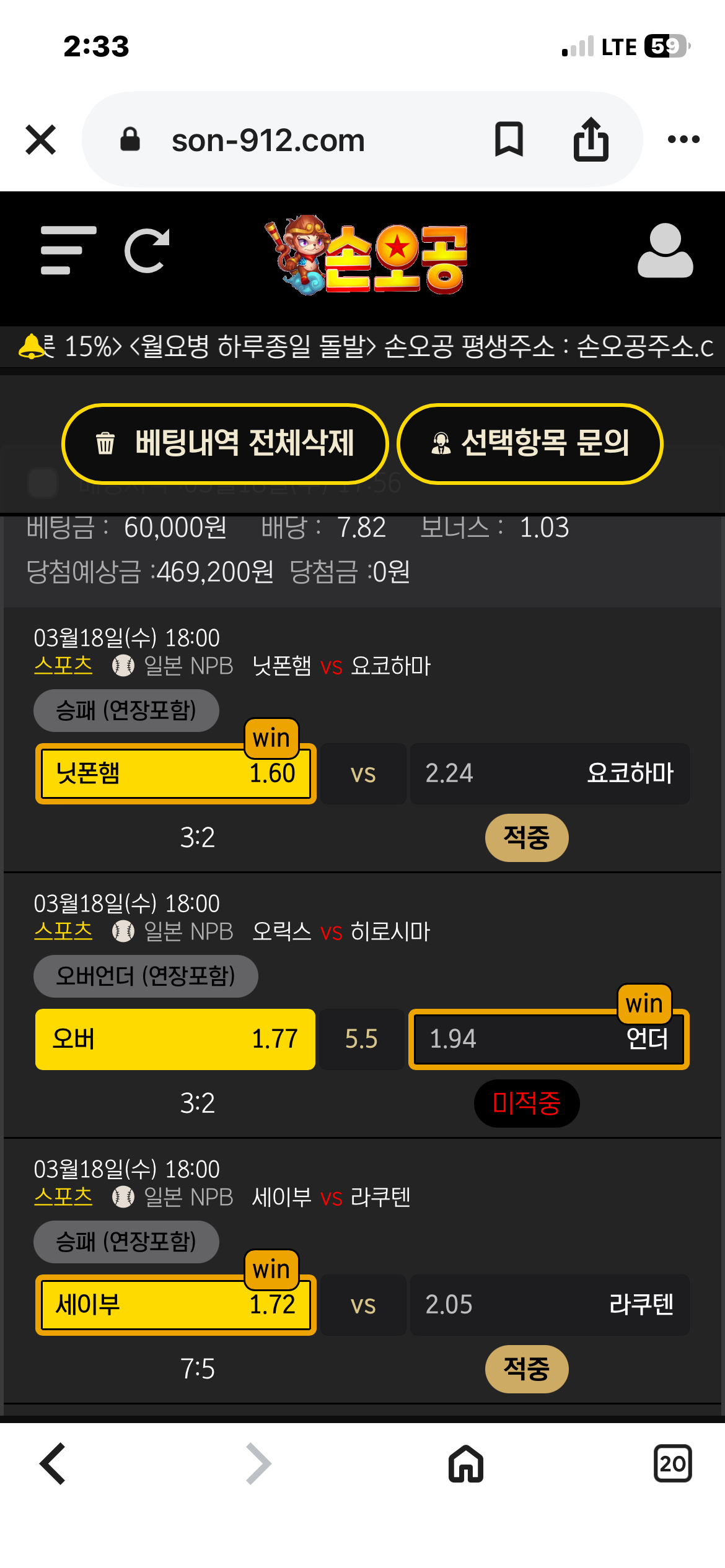This screenshot has height=1568, width=725.
Task: Tap 선택항목 문의 button
Action: 530,443
